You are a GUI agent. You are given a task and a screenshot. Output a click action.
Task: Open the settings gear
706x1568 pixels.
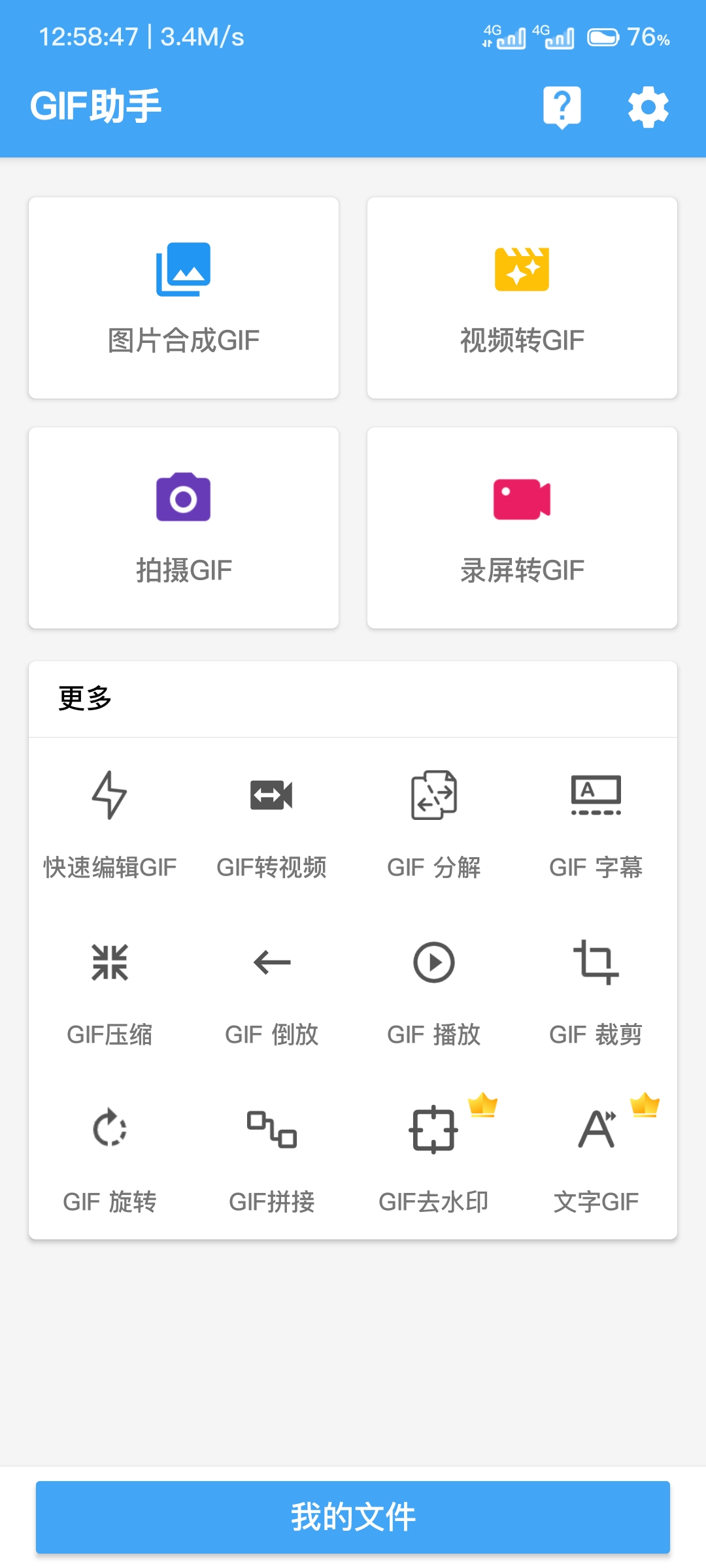click(648, 107)
